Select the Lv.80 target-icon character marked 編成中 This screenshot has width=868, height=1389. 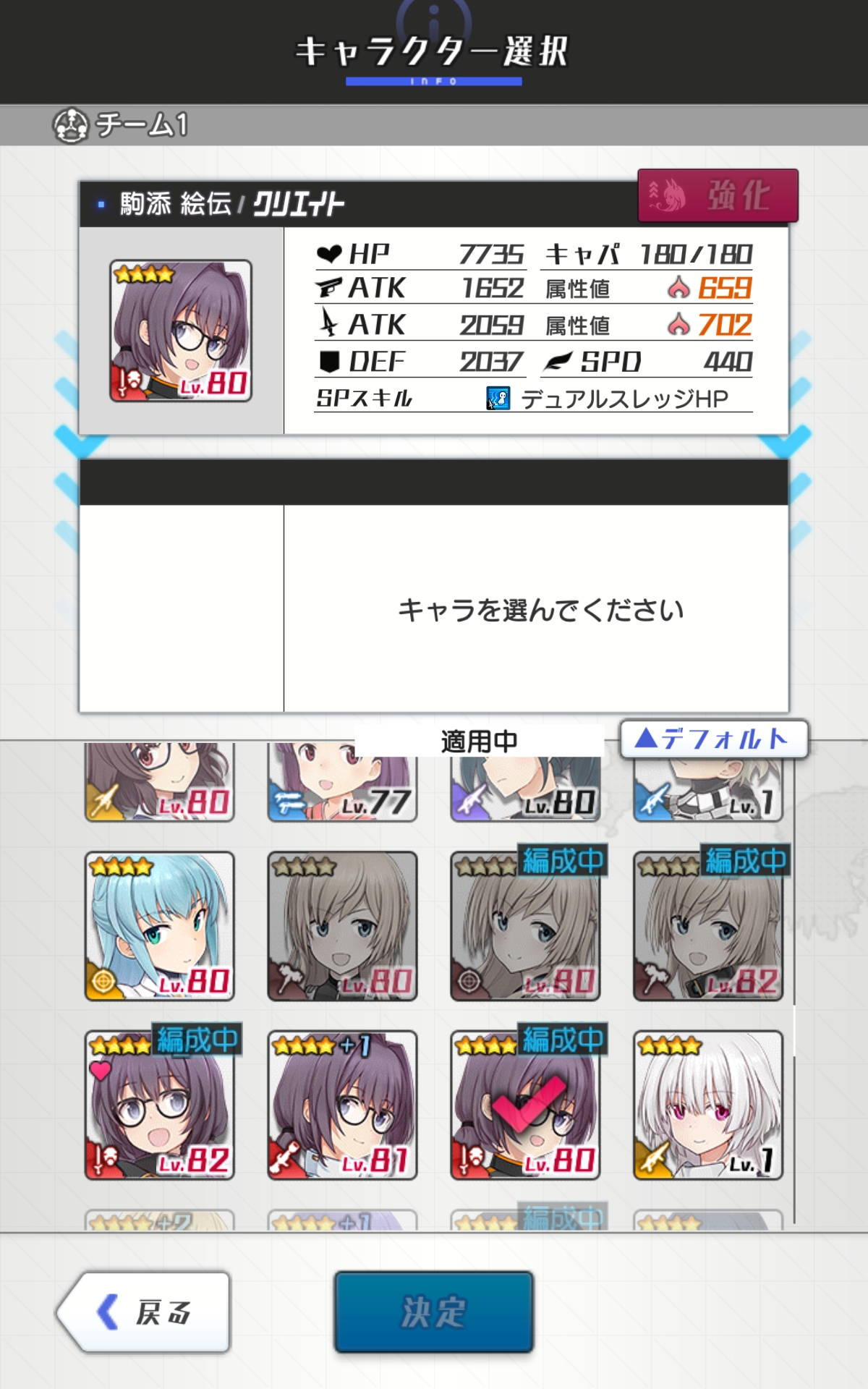(x=525, y=926)
